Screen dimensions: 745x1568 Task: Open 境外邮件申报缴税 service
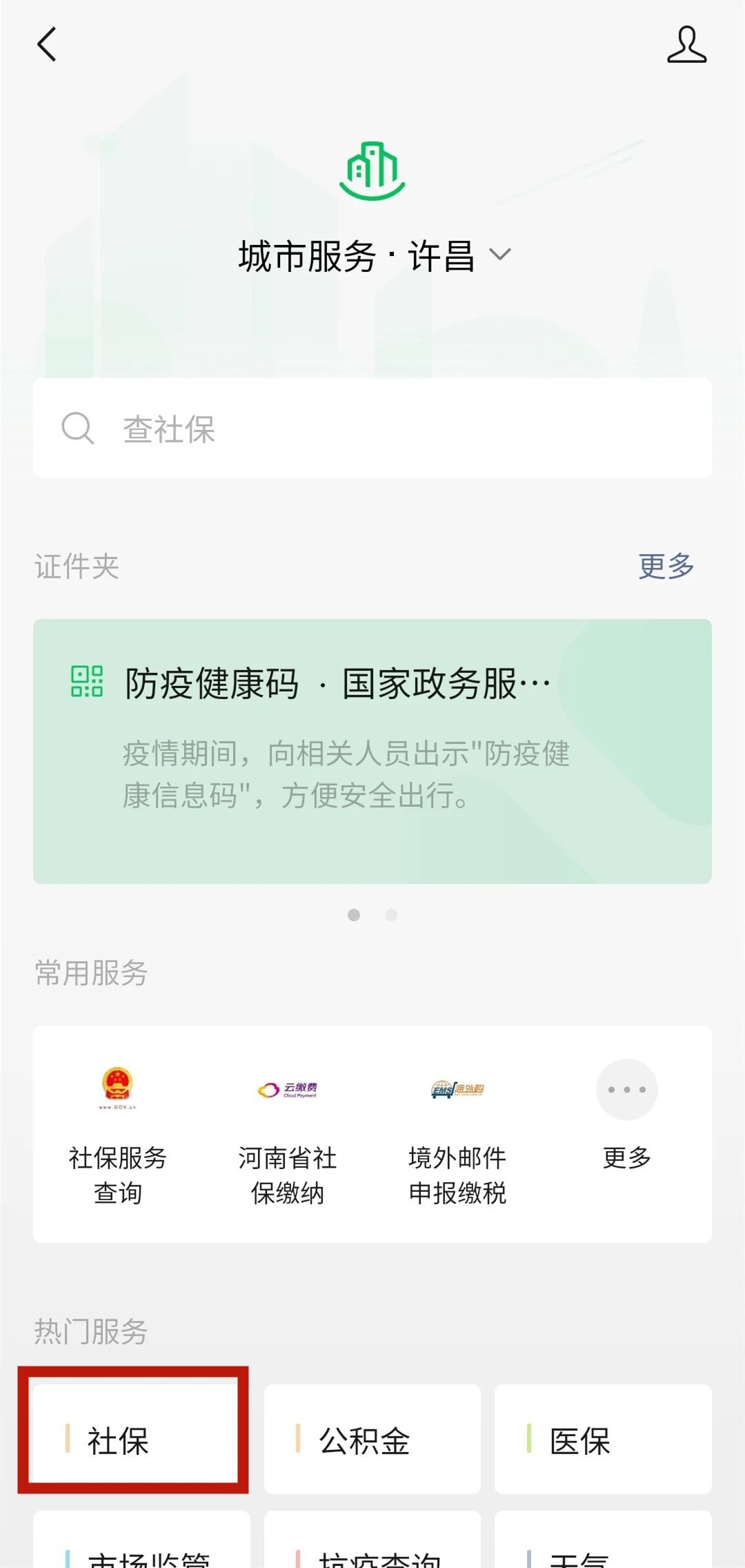(x=457, y=1132)
